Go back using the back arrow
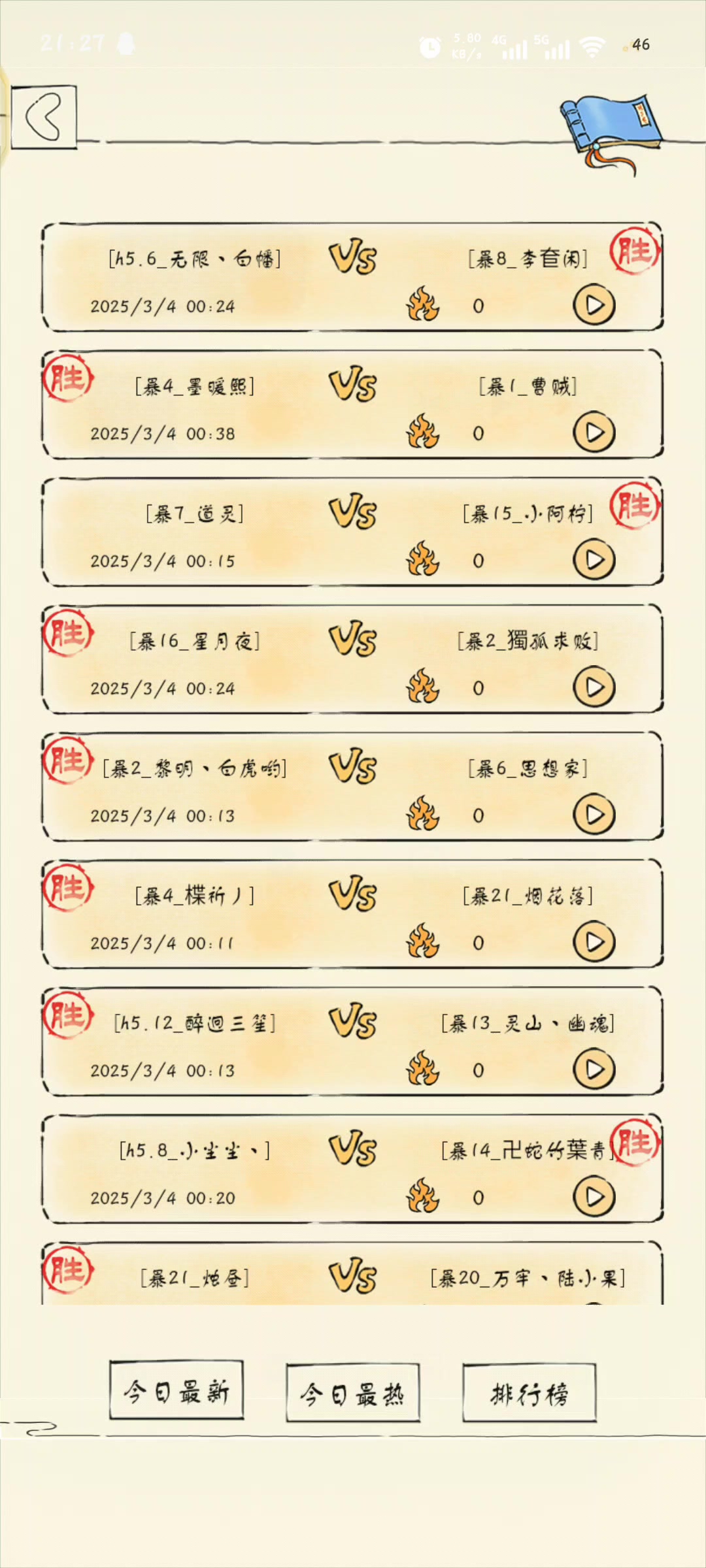This screenshot has width=706, height=1568. (x=44, y=117)
